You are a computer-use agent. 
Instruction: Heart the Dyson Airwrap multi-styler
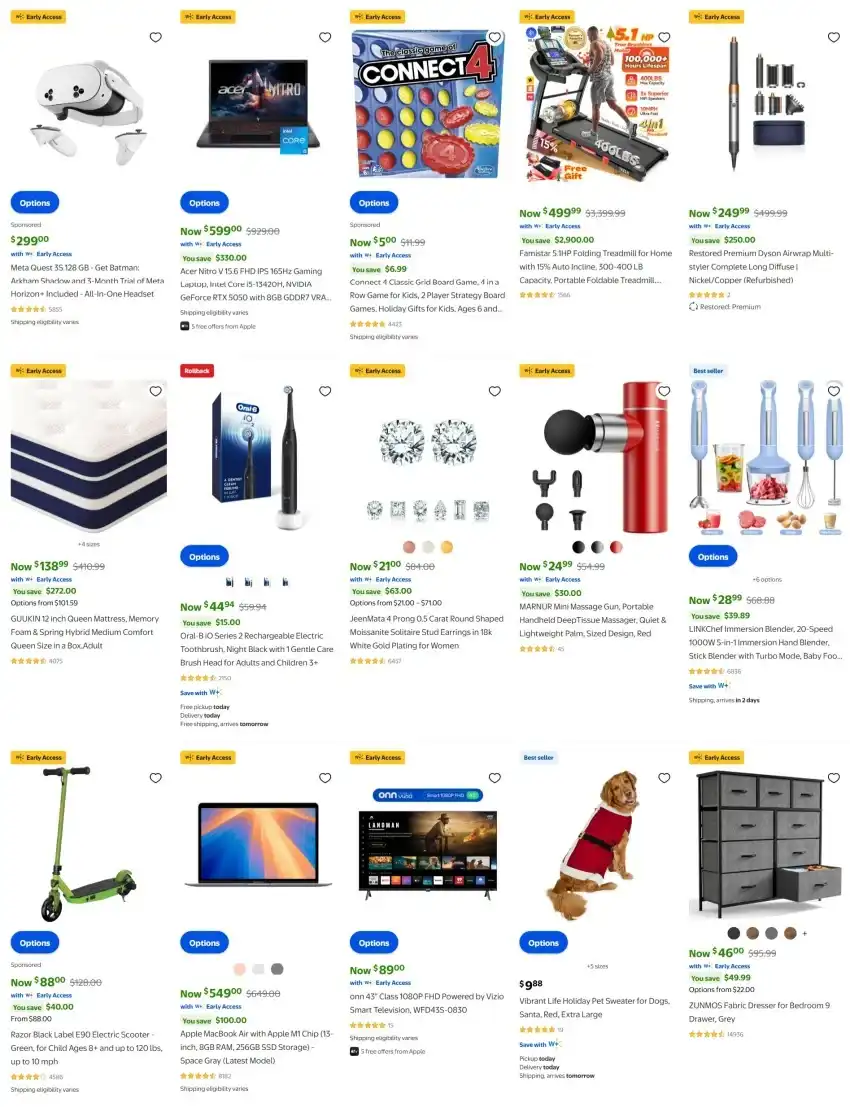point(833,37)
